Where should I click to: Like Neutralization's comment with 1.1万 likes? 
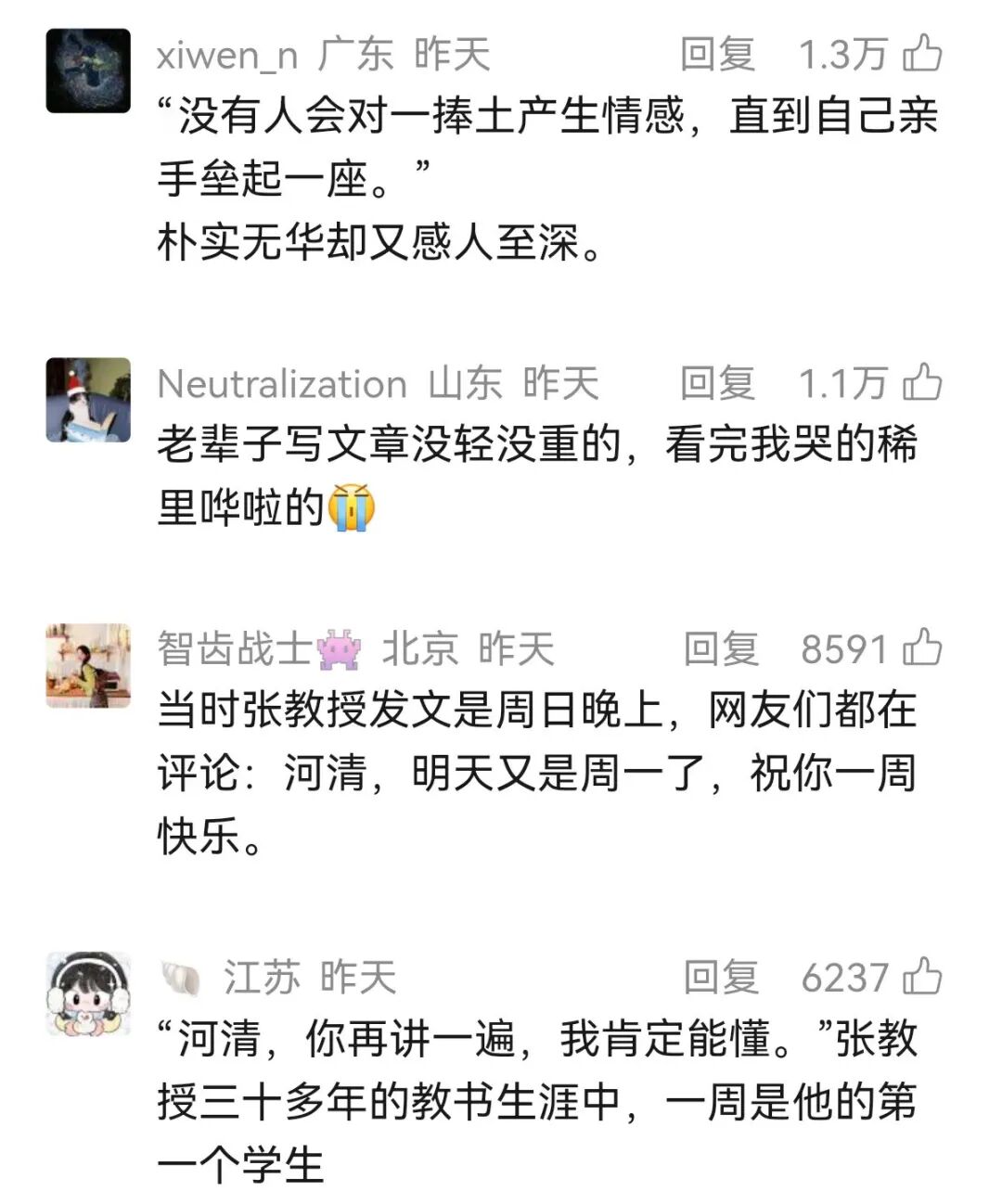tap(922, 382)
